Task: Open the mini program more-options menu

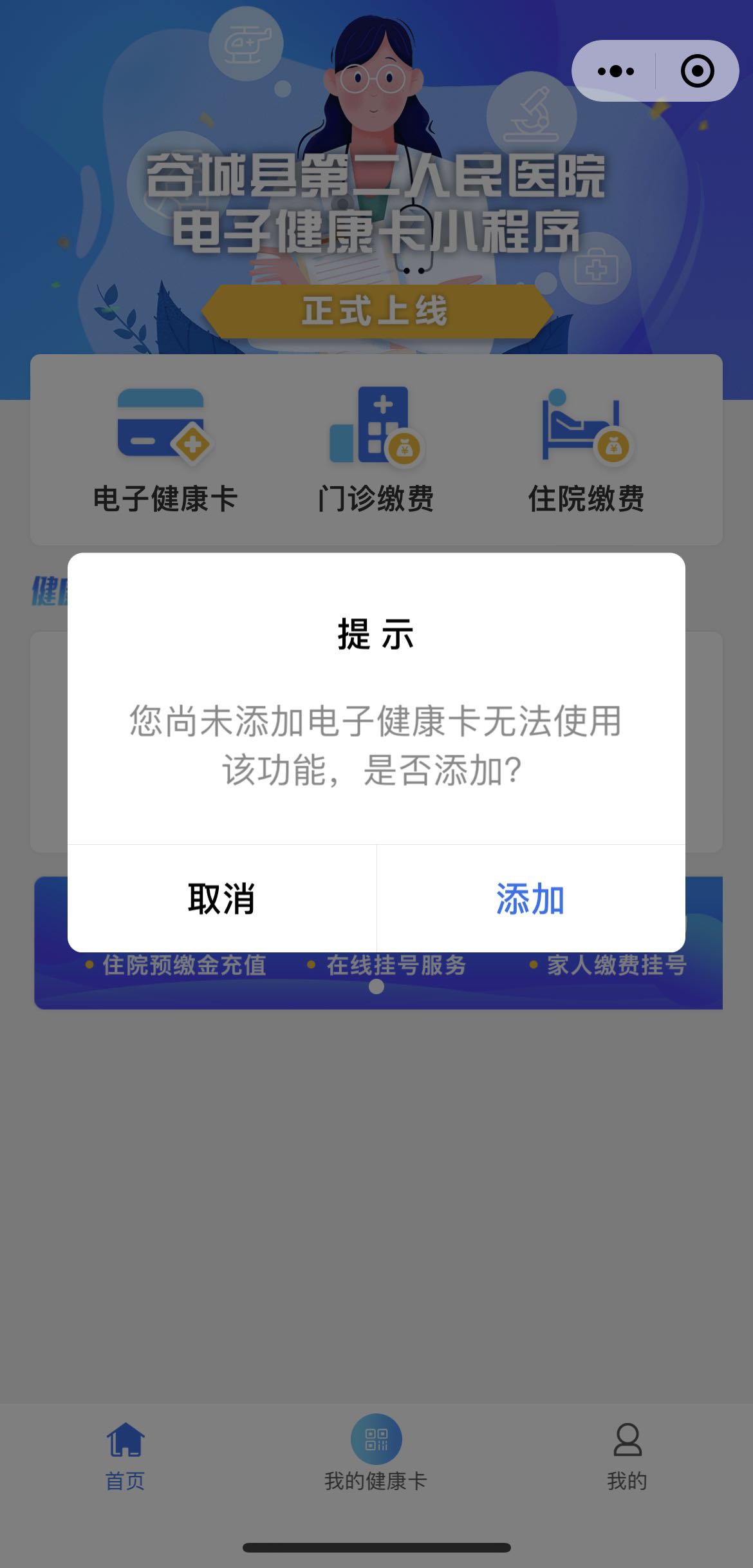Action: (x=615, y=71)
